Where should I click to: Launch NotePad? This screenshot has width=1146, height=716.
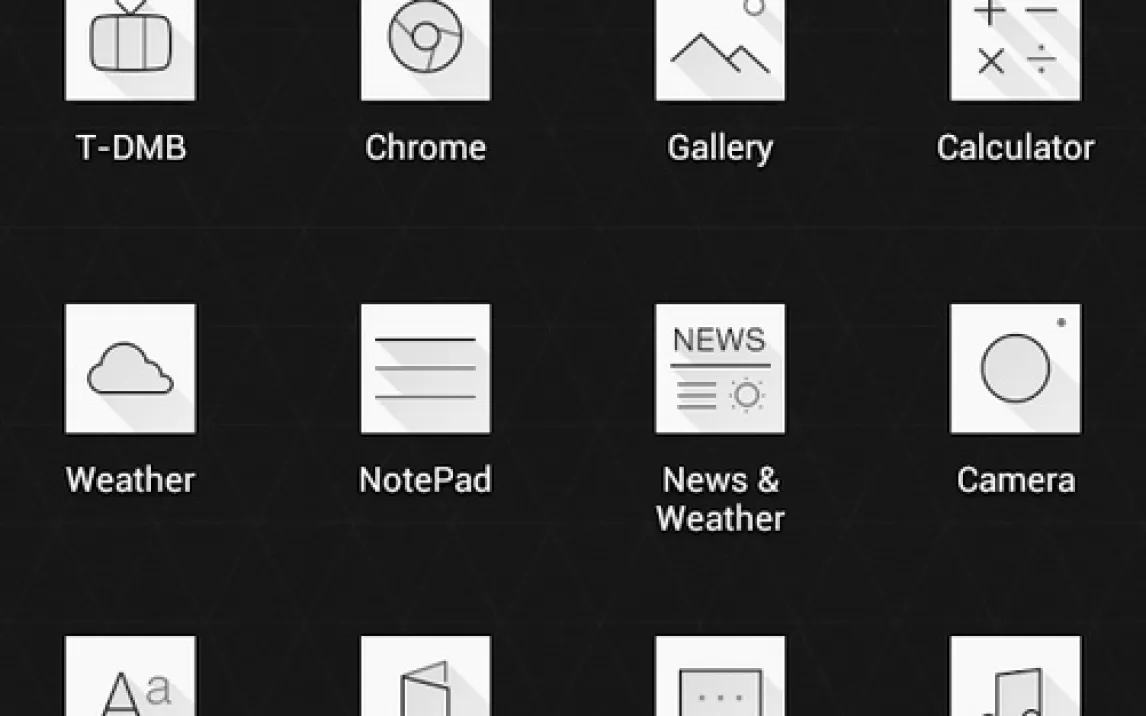pyautogui.click(x=425, y=368)
